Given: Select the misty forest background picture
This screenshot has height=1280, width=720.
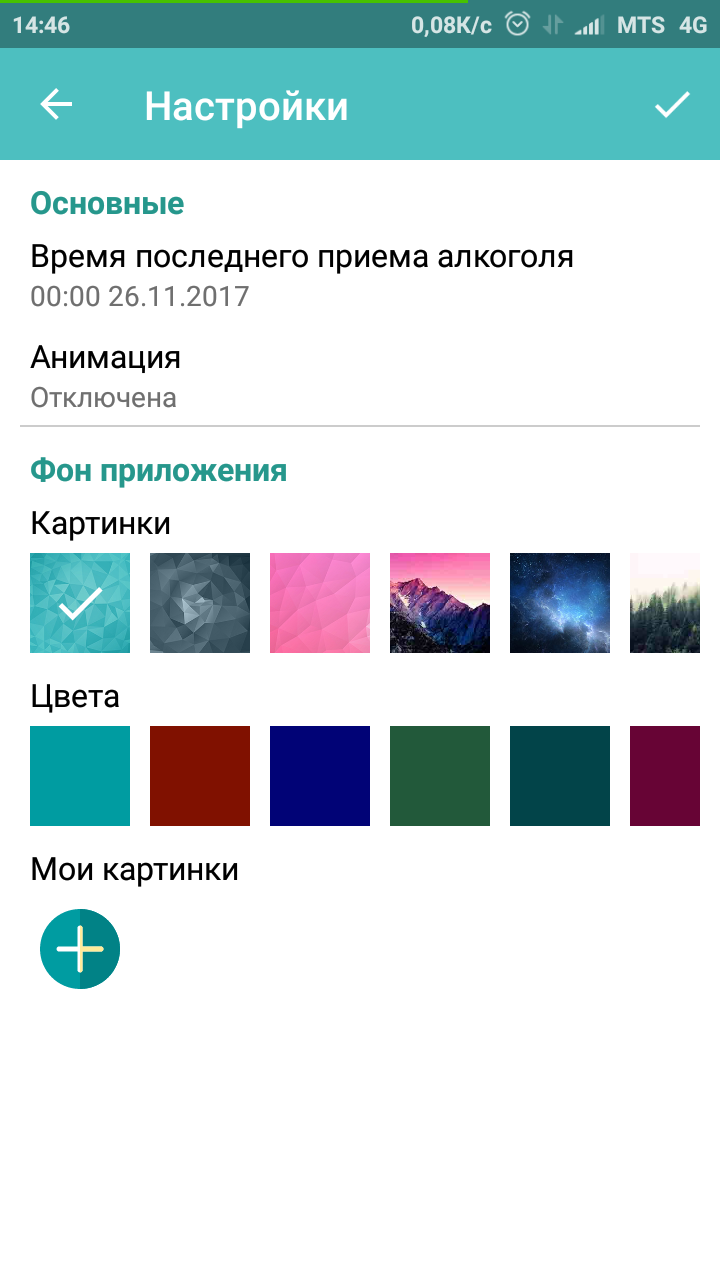Looking at the screenshot, I should click(x=665, y=603).
